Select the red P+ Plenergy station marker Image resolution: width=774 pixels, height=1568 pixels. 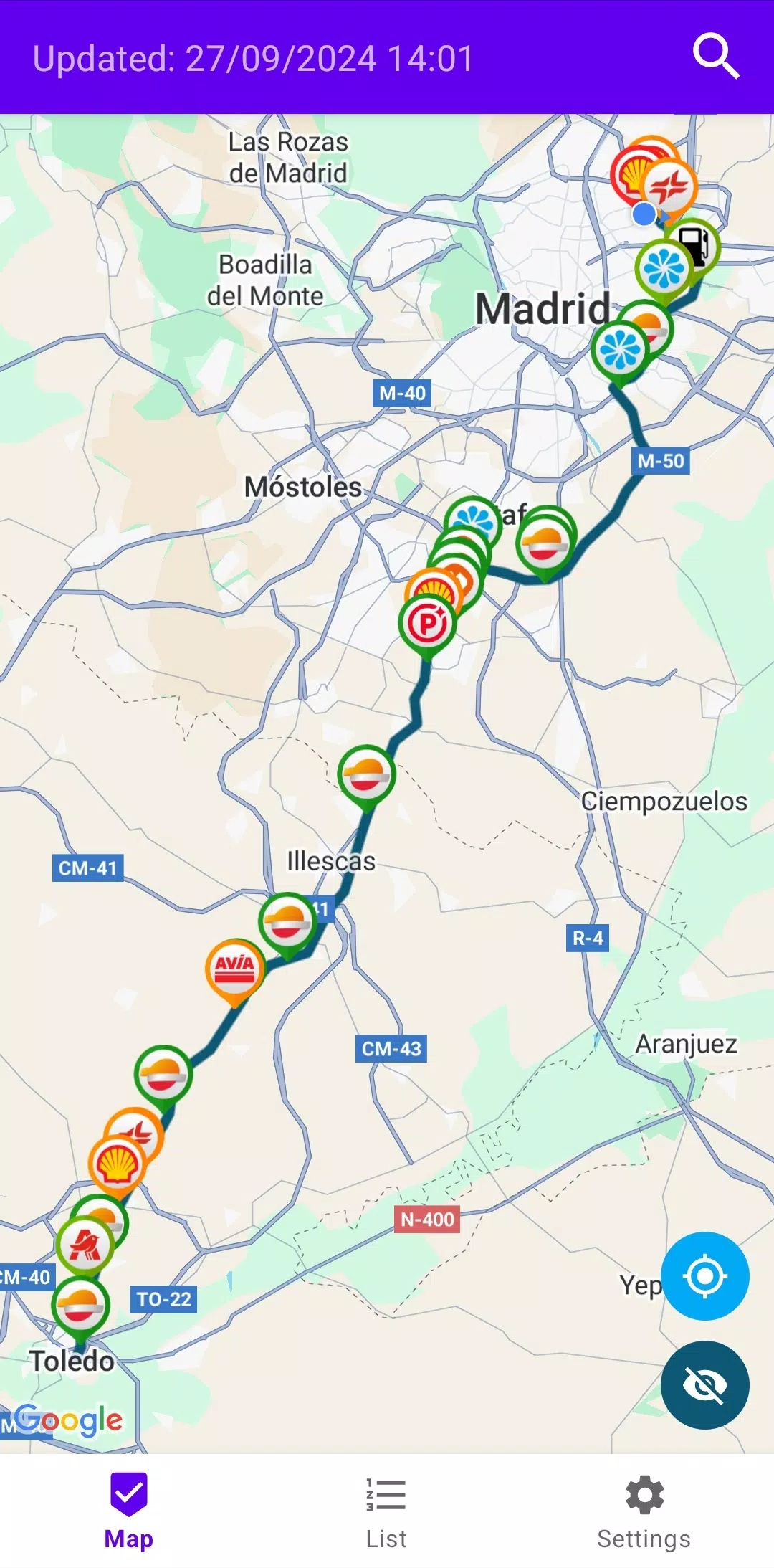(429, 622)
